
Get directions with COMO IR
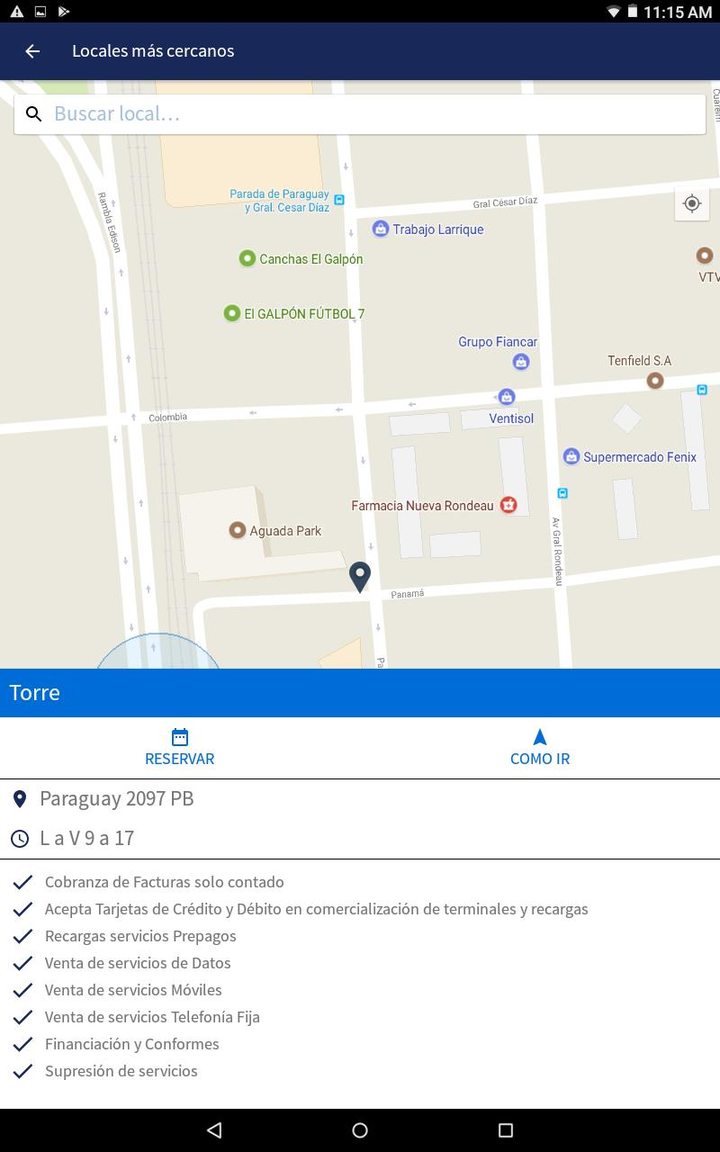tap(540, 747)
